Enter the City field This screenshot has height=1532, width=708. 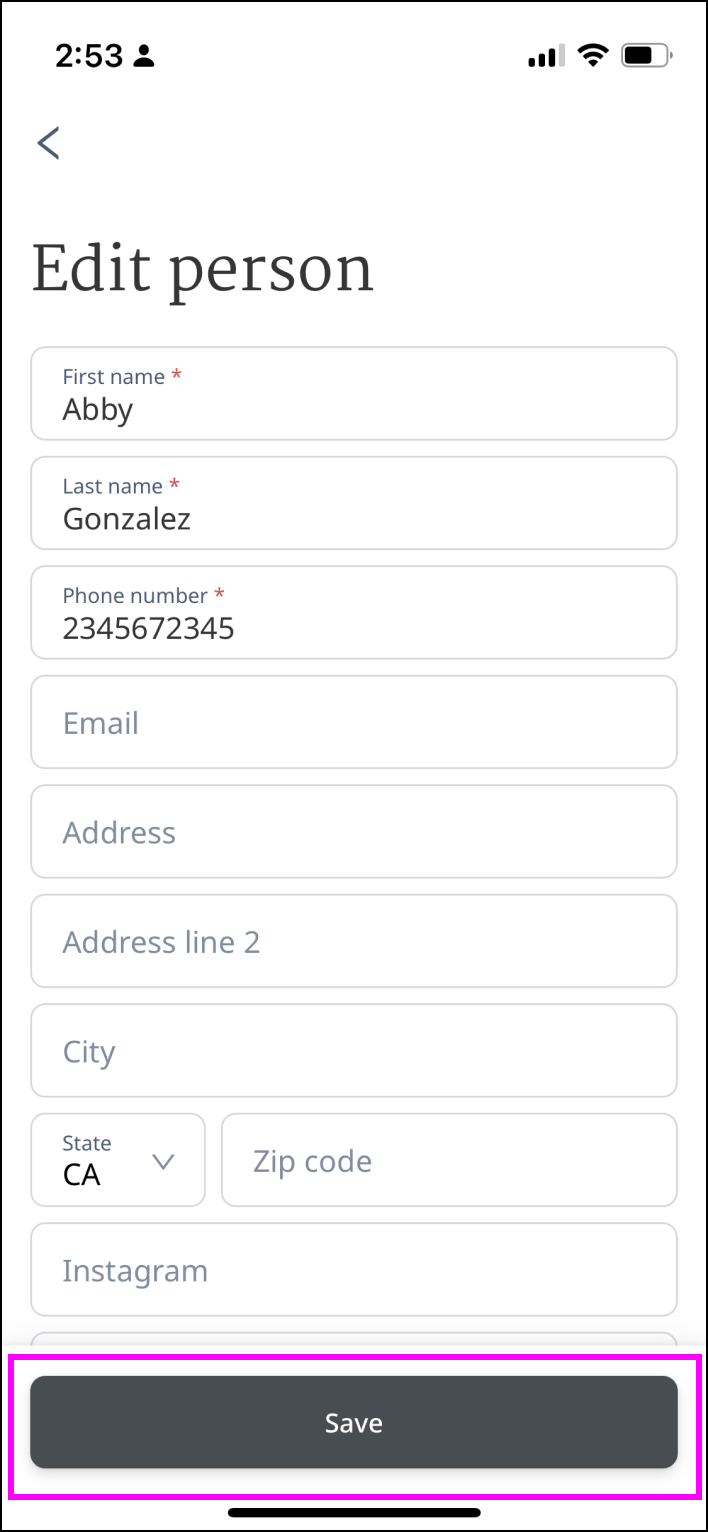pyautogui.click(x=353, y=1051)
